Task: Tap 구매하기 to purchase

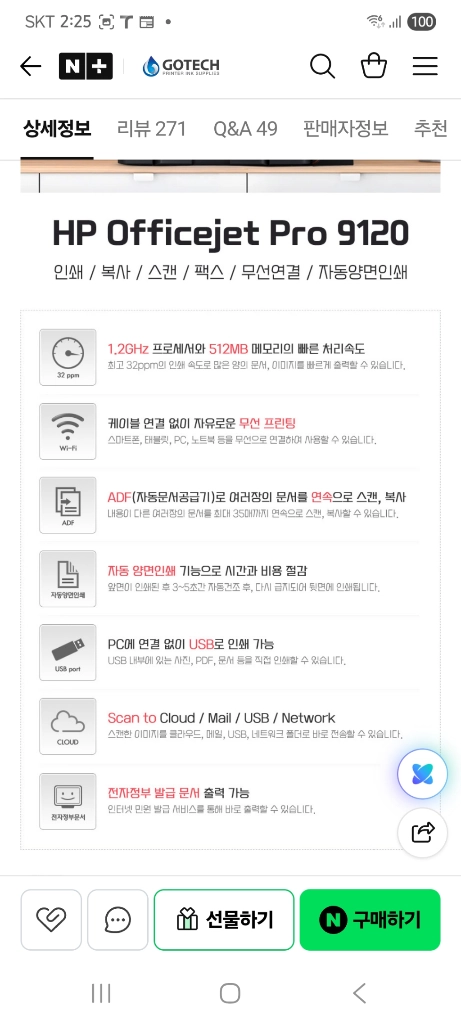Action: tap(370, 920)
